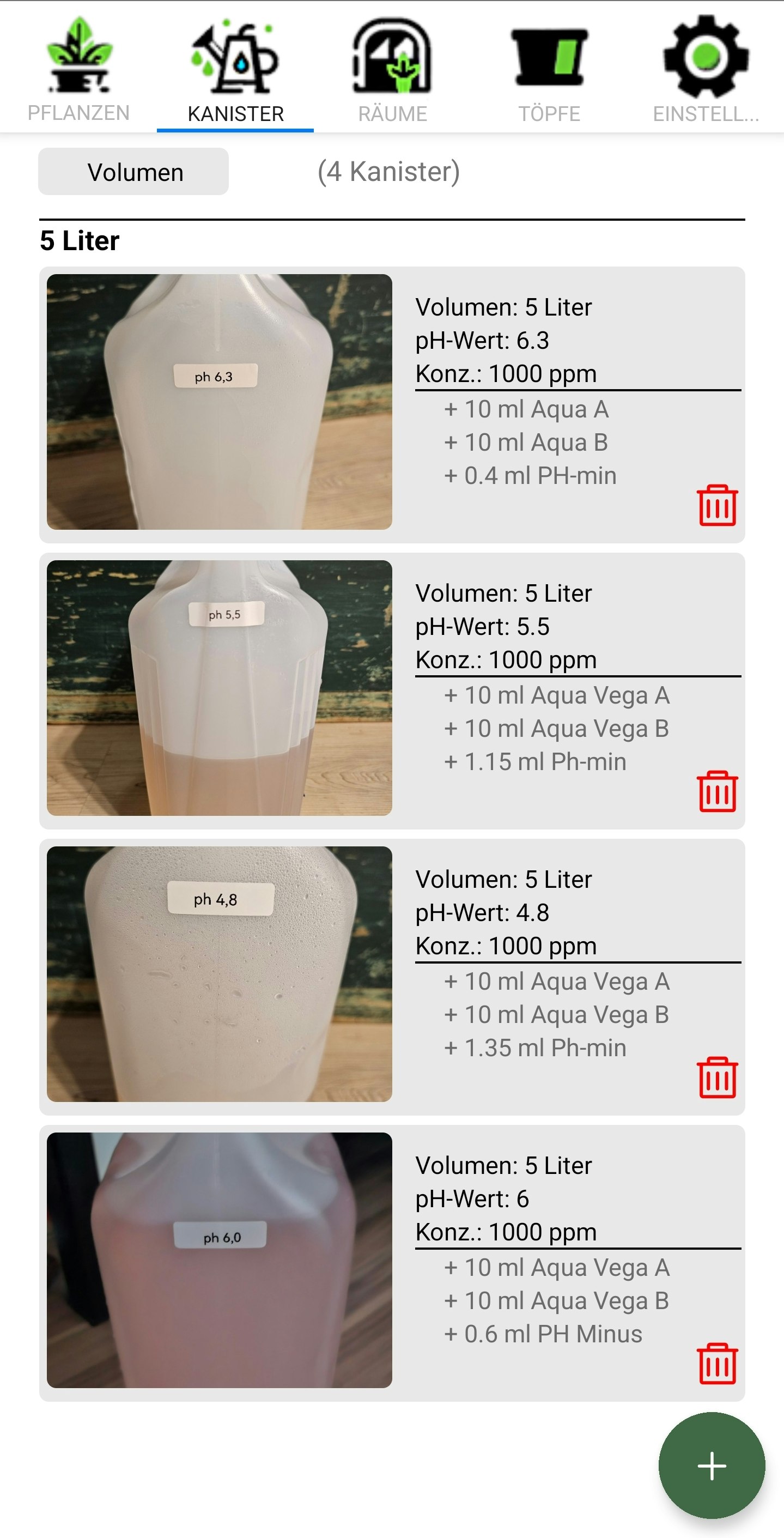
Task: Open the canister photo labeled ph 6,3
Action: [x=220, y=402]
